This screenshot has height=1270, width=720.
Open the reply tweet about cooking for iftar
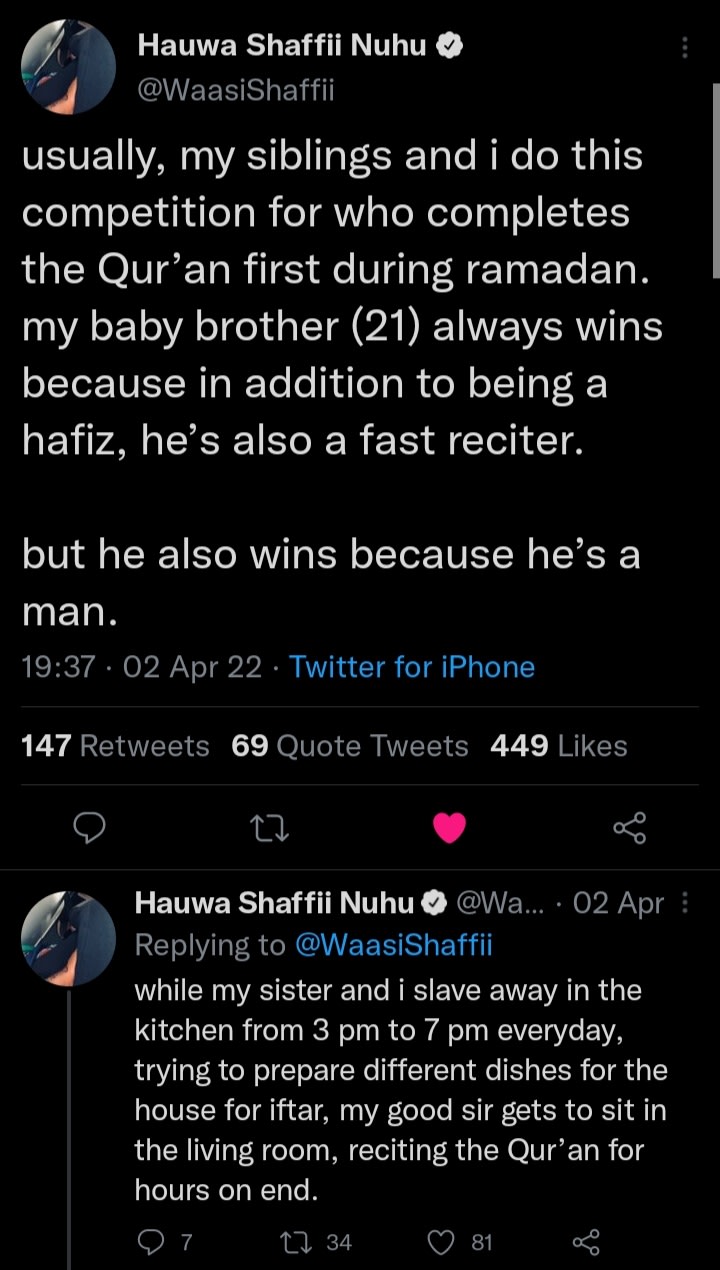400,1090
